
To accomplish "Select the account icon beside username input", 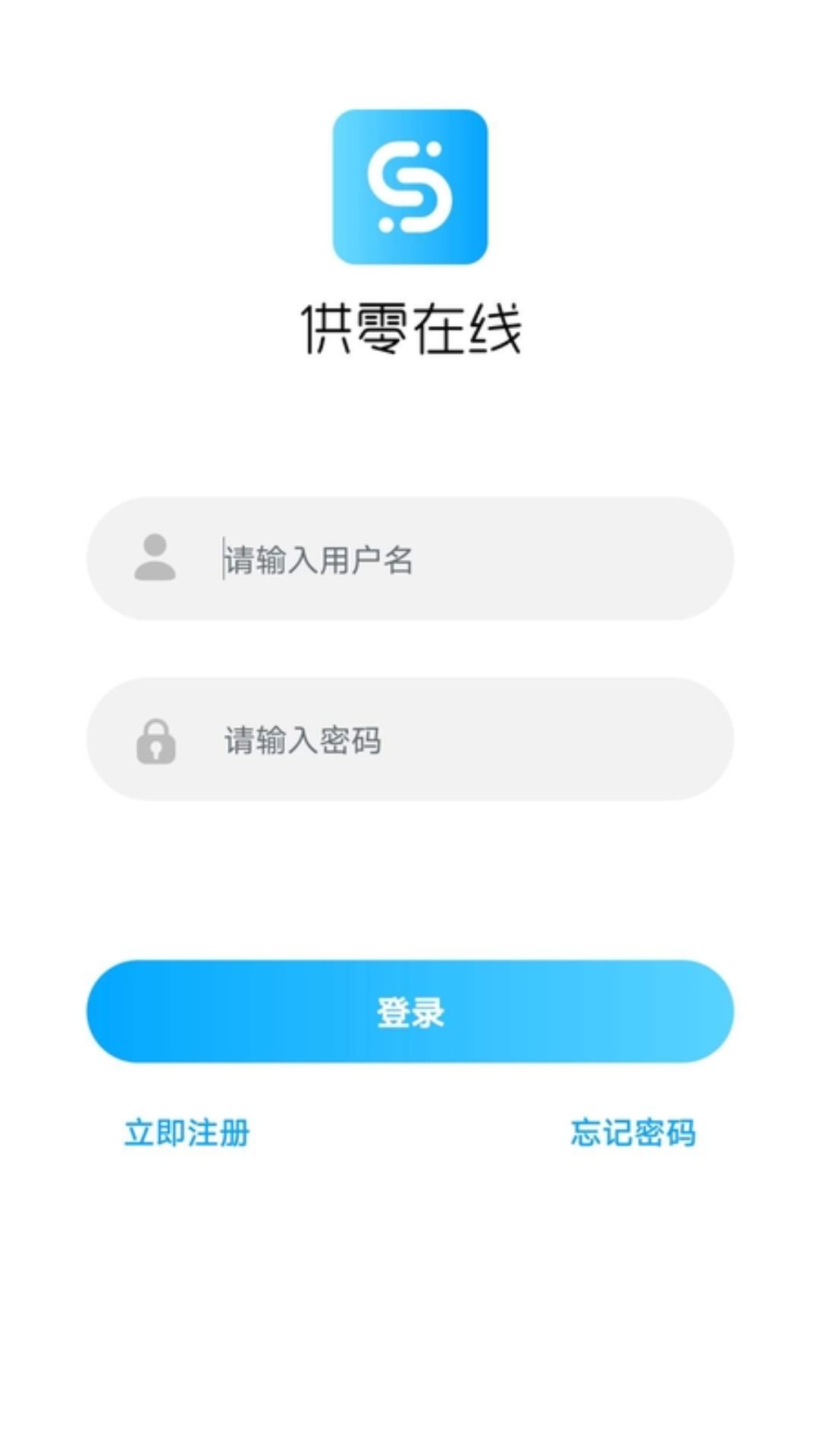I will (155, 560).
